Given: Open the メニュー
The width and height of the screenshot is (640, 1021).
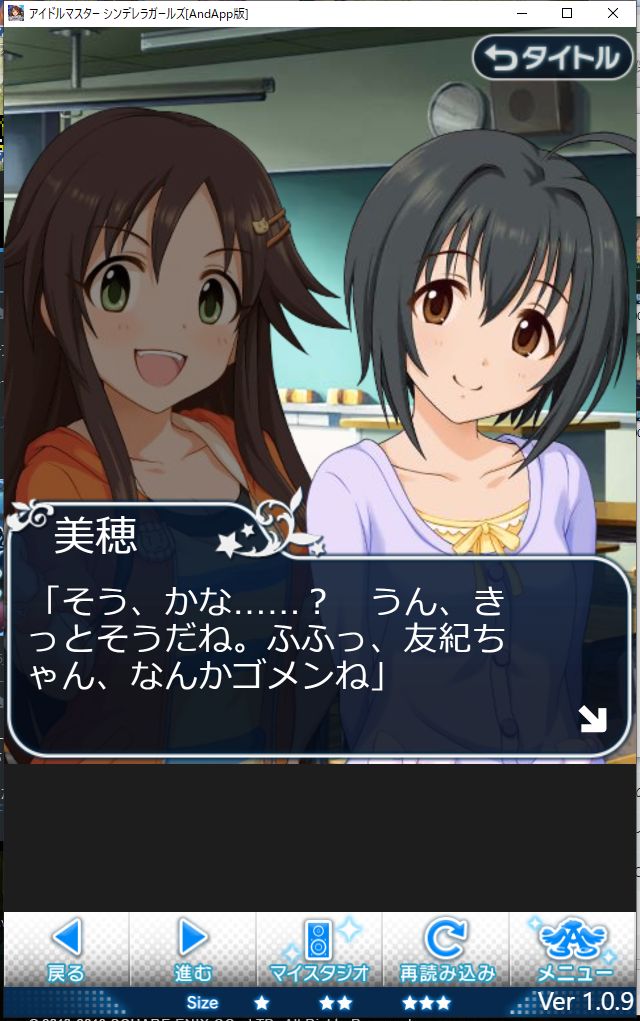Looking at the screenshot, I should click(x=574, y=950).
